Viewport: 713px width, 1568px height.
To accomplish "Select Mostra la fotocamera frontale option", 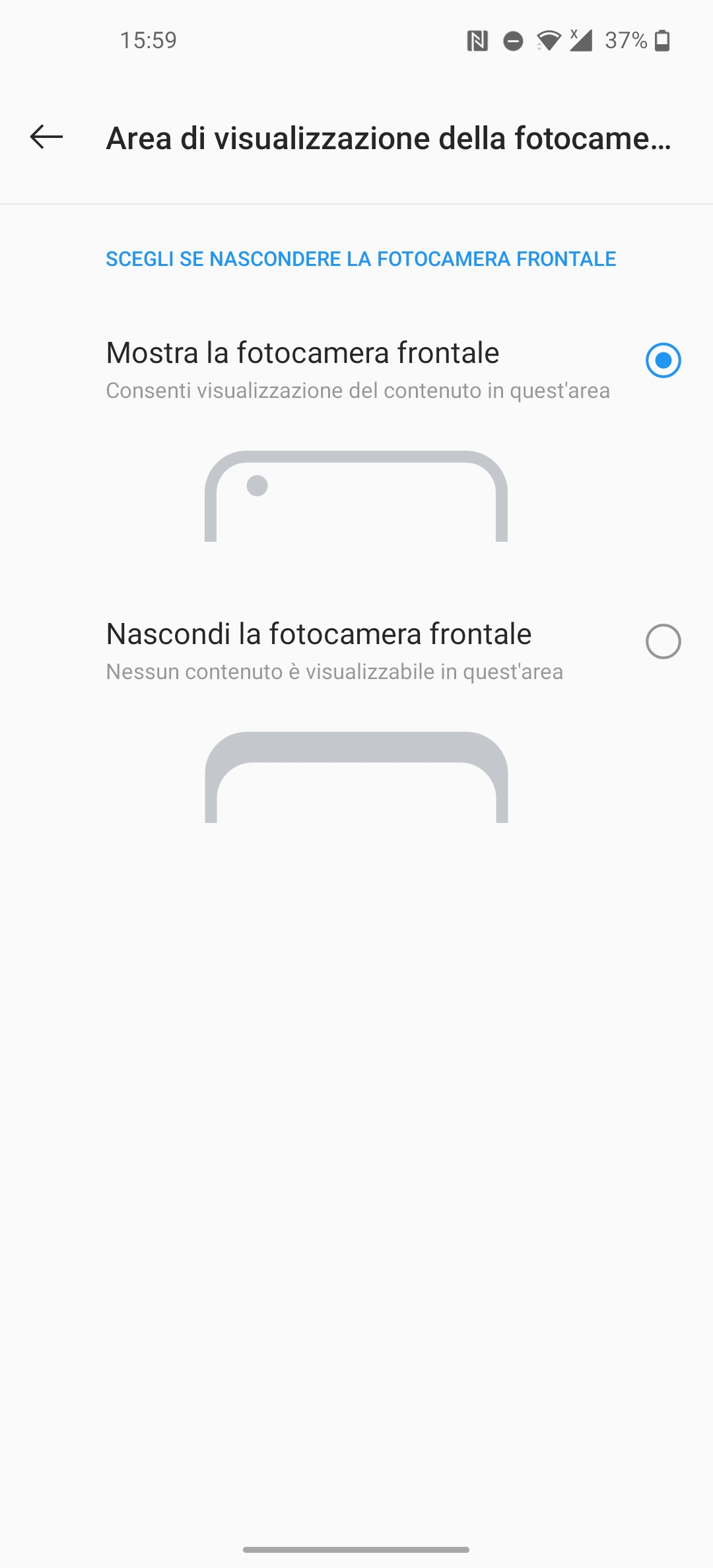I will click(x=356, y=370).
